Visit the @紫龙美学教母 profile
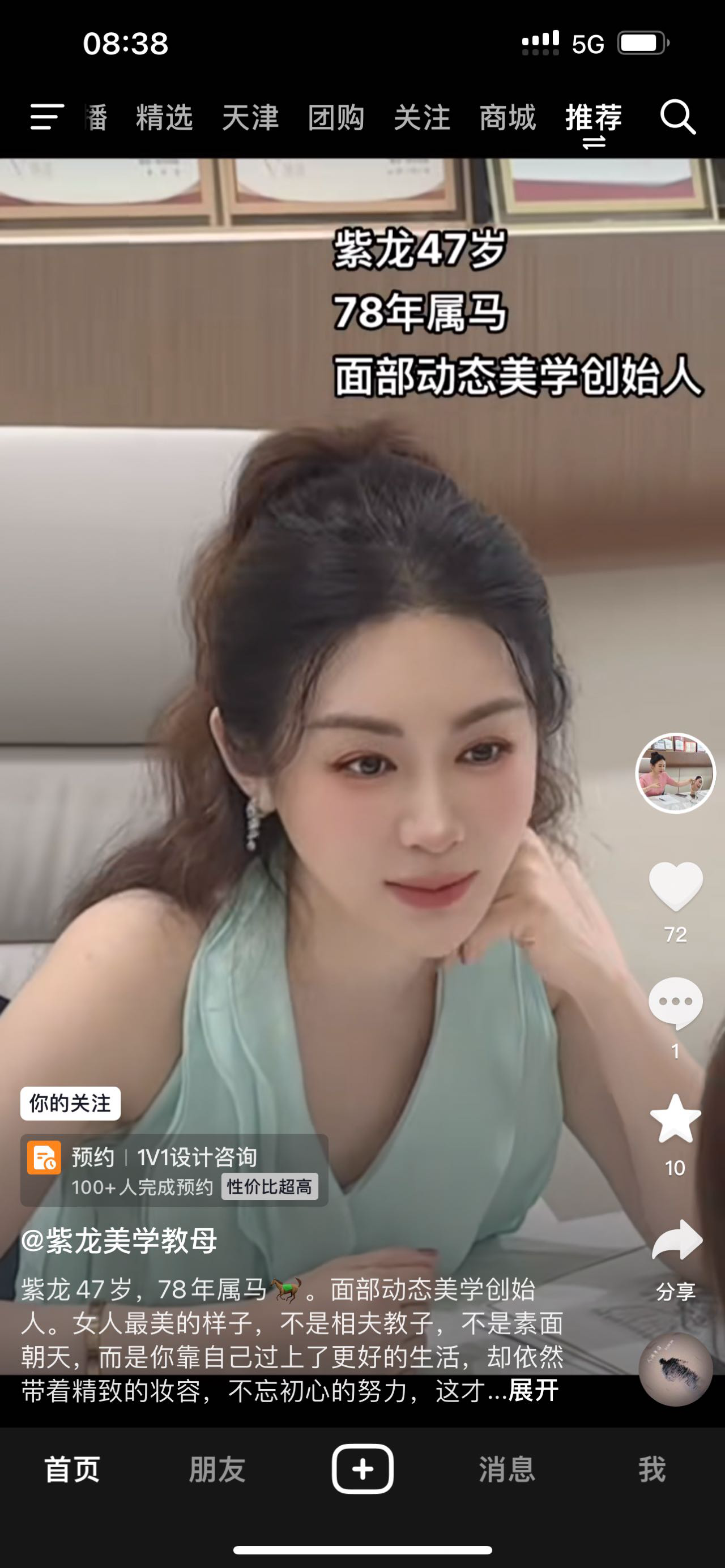This screenshot has height=1568, width=725. (x=120, y=1241)
